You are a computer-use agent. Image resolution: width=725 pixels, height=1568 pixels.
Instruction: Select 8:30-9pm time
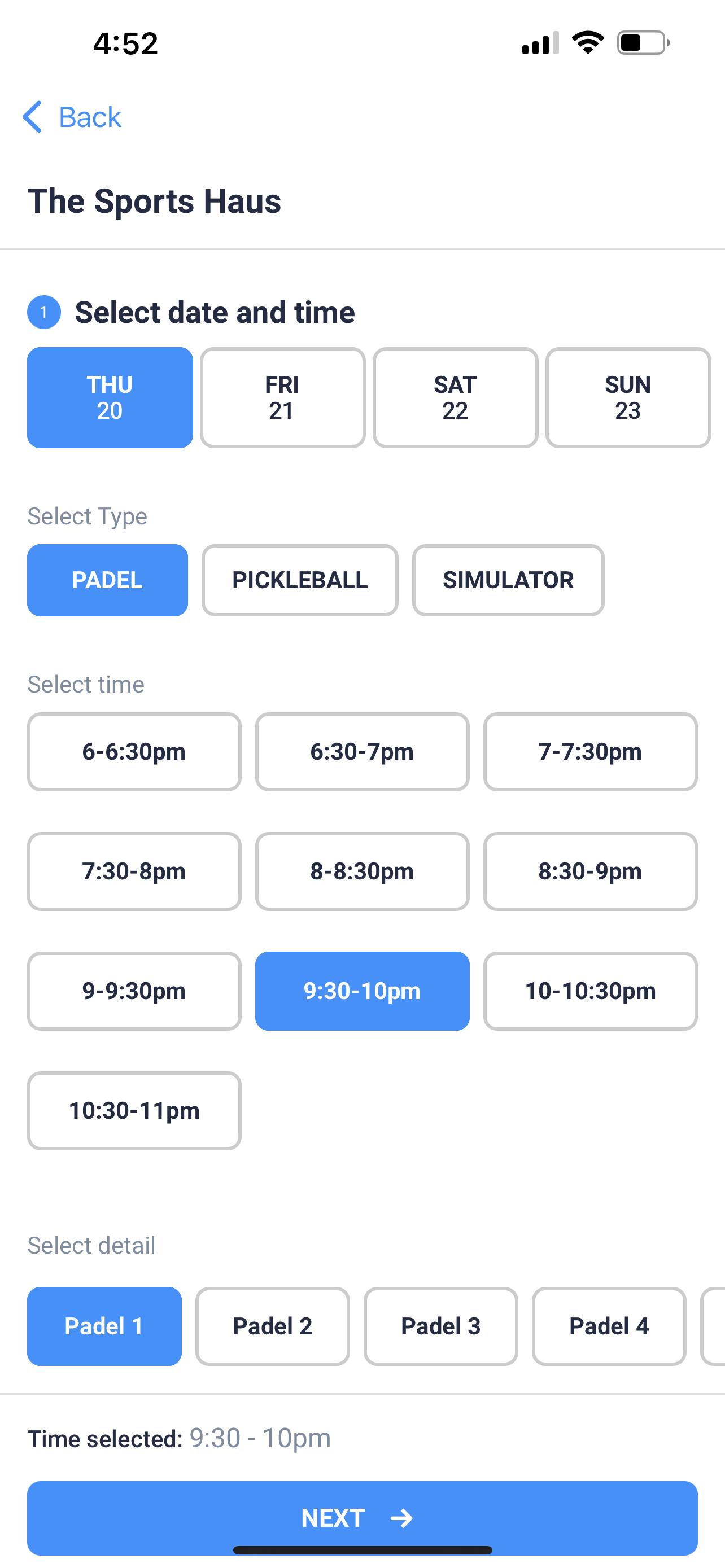591,871
